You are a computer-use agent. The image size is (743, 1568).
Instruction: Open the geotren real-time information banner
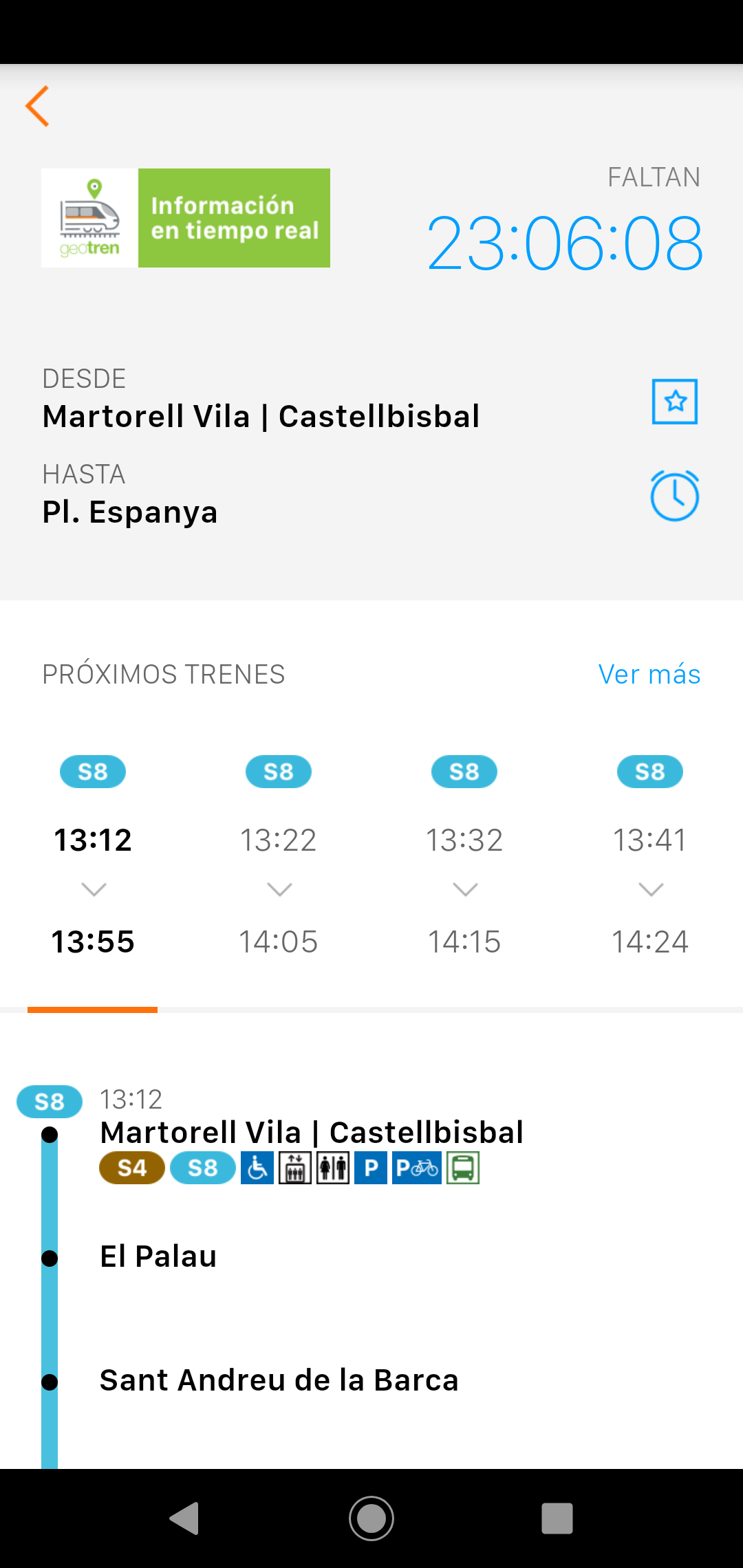tap(186, 218)
